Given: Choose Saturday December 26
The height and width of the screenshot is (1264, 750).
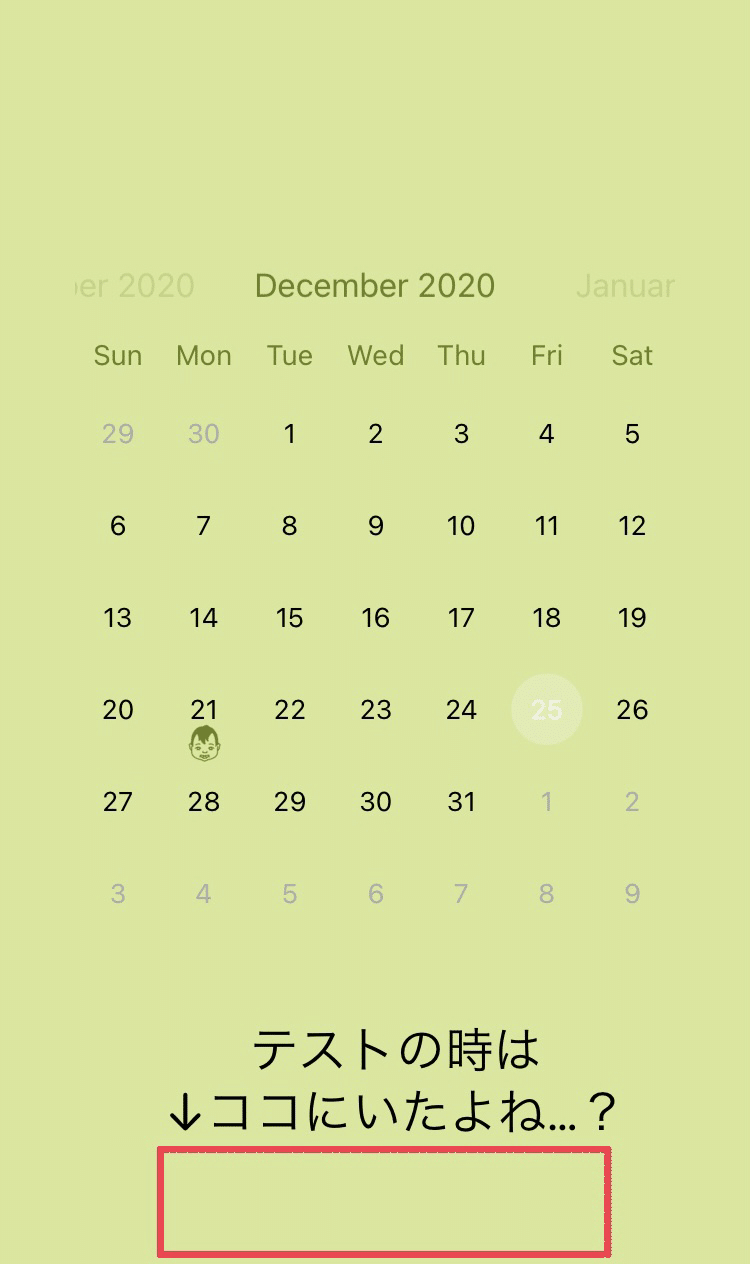Looking at the screenshot, I should (632, 710).
